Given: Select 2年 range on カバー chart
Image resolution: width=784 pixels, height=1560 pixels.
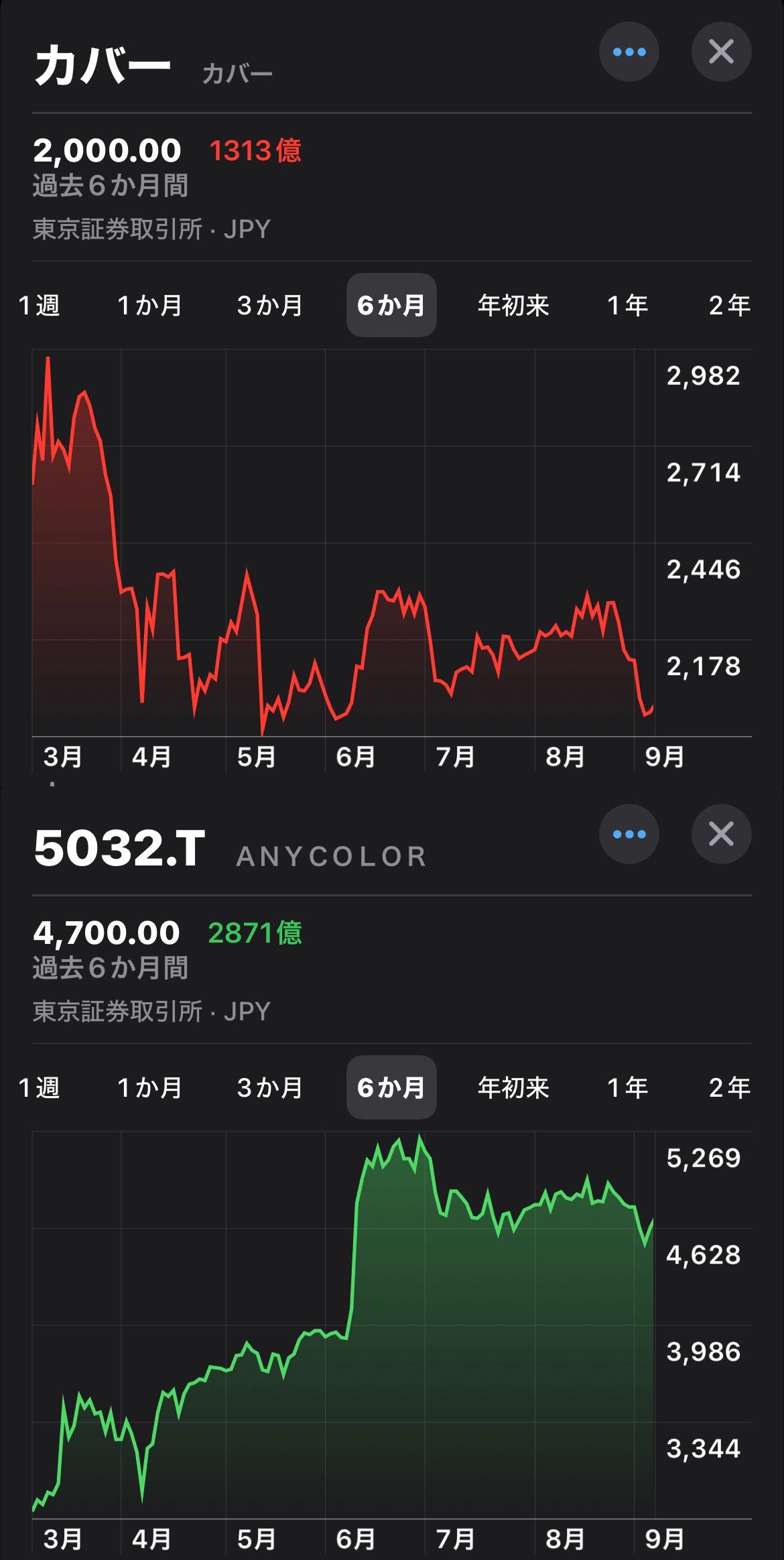Looking at the screenshot, I should pyautogui.click(x=729, y=306).
